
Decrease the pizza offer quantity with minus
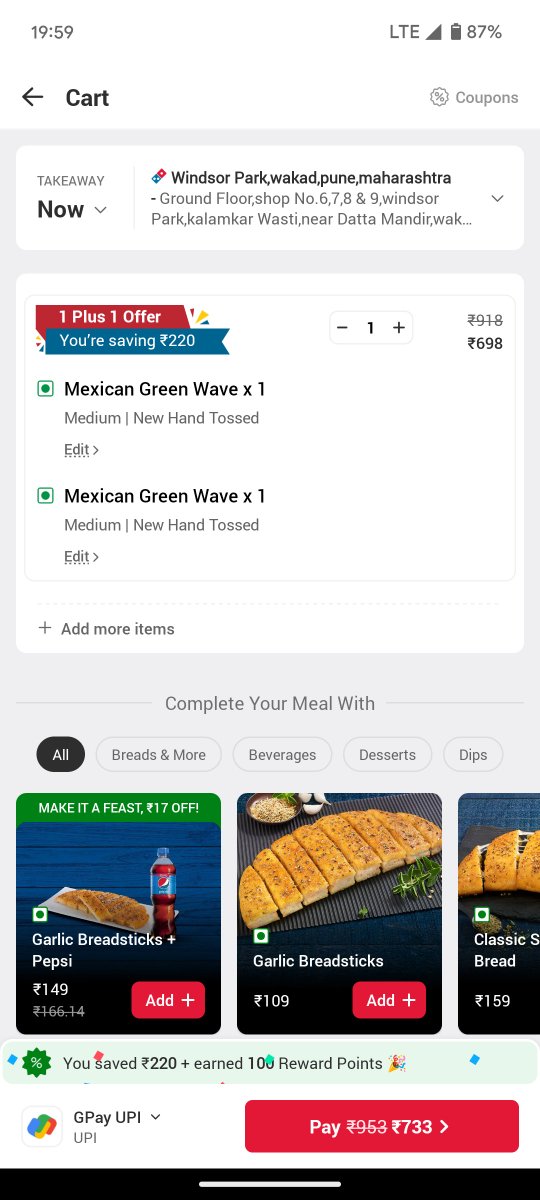tap(343, 327)
